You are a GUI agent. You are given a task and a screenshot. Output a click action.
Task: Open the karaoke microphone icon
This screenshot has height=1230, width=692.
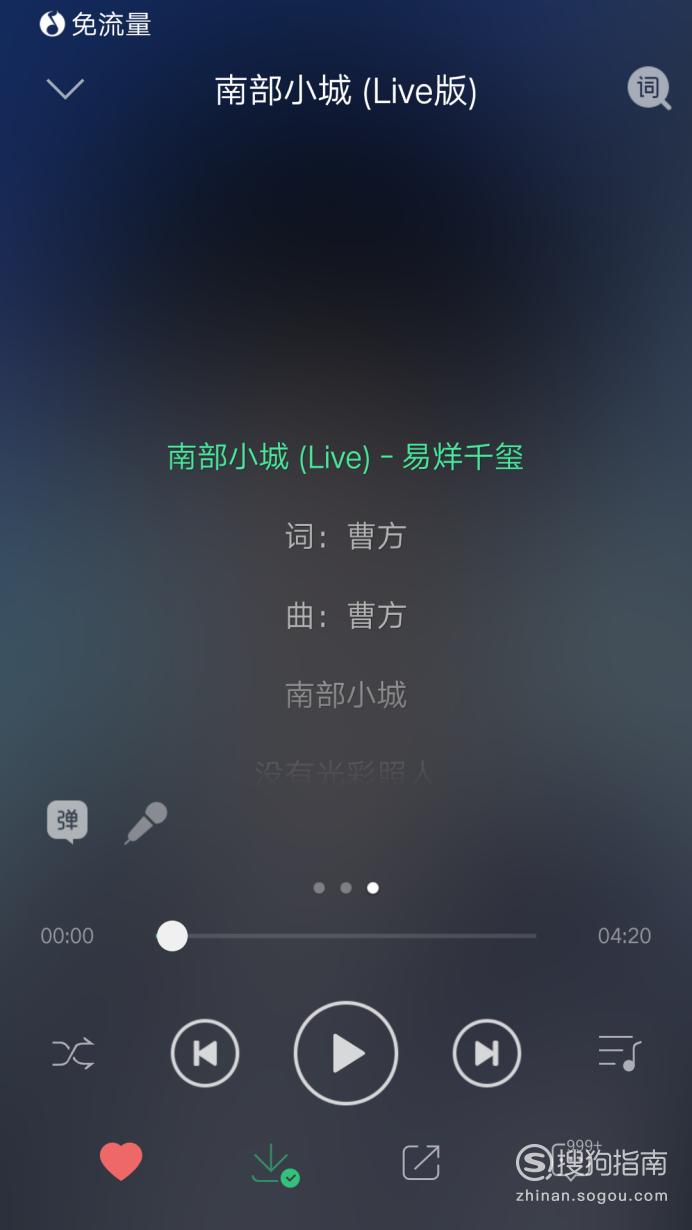(146, 823)
